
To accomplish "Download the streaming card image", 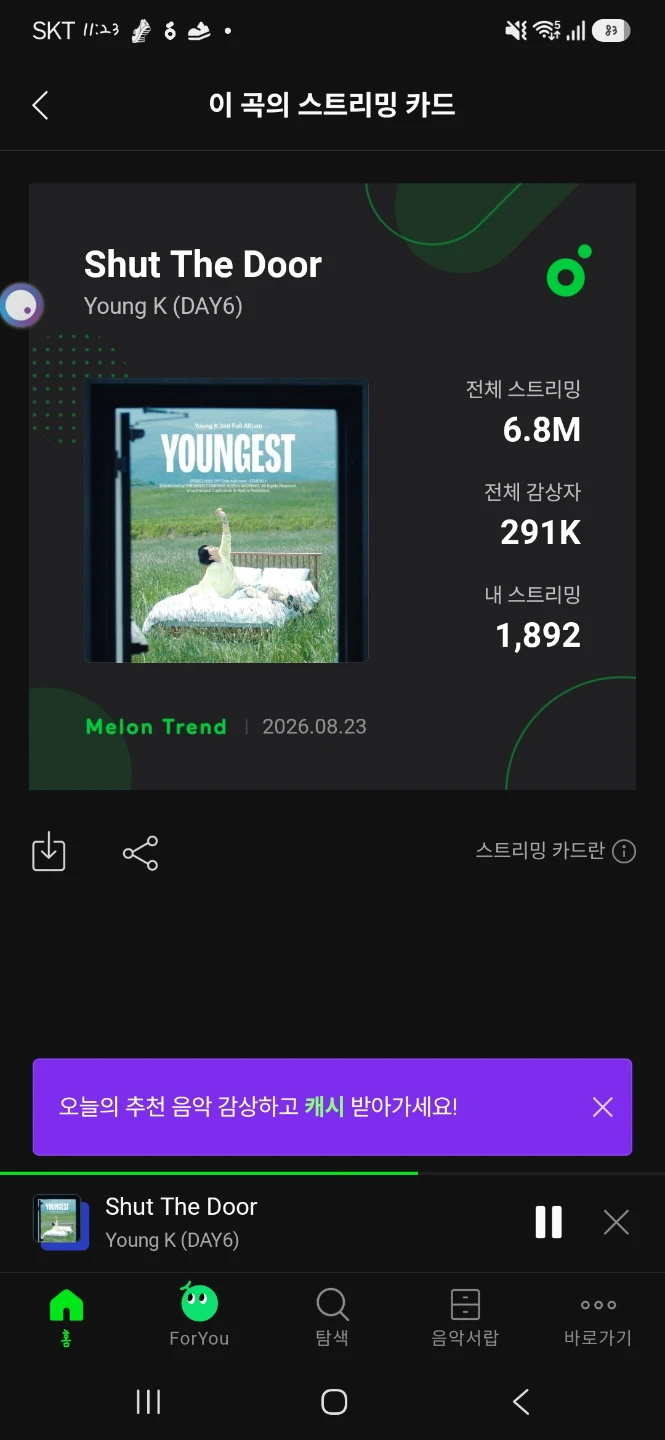I will click(x=49, y=853).
